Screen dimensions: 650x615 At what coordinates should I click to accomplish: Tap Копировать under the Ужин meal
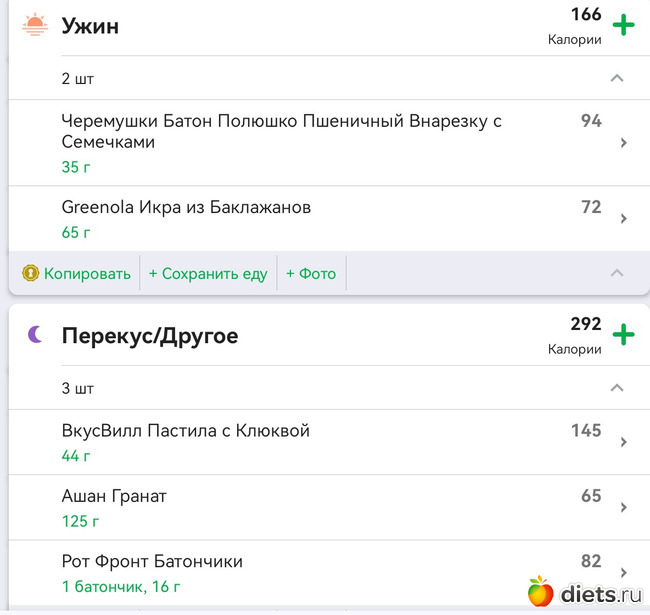point(77,273)
